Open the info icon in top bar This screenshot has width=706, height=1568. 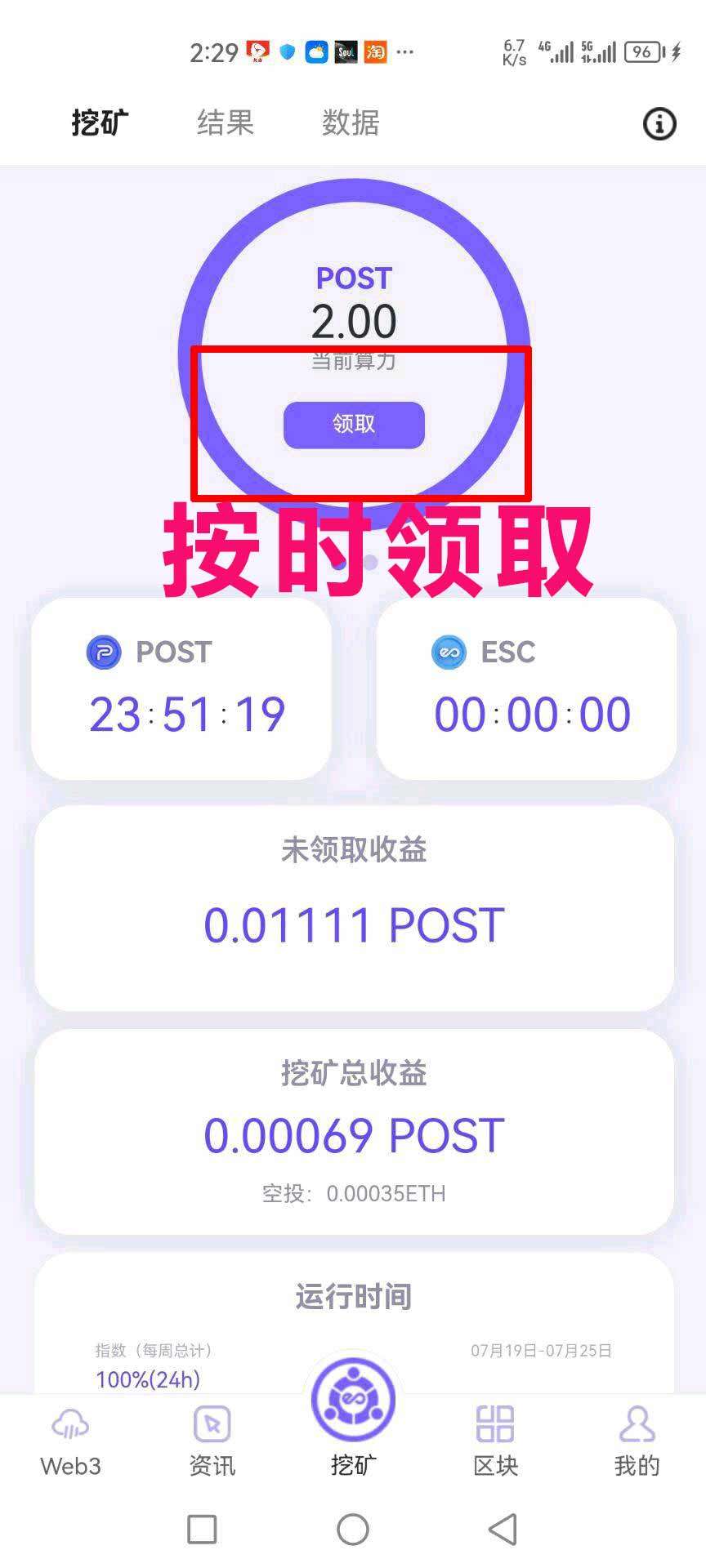659,123
